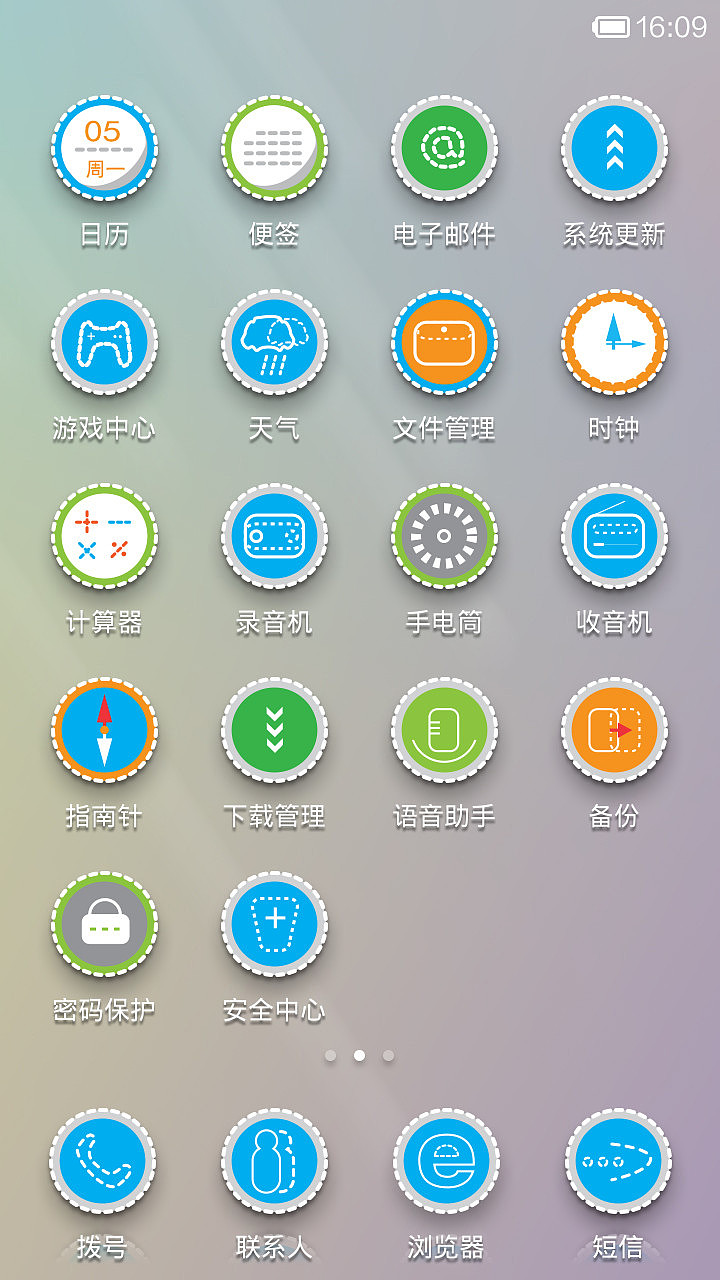Launch the 计算器 calculator

click(105, 536)
